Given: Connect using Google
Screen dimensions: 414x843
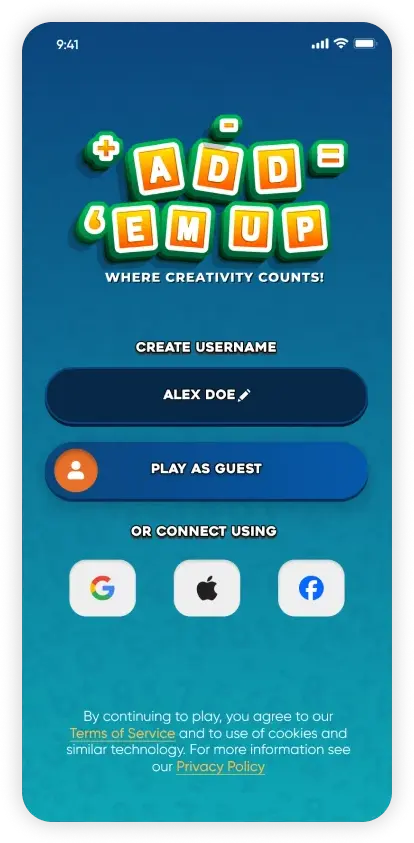Looking at the screenshot, I should (103, 588).
